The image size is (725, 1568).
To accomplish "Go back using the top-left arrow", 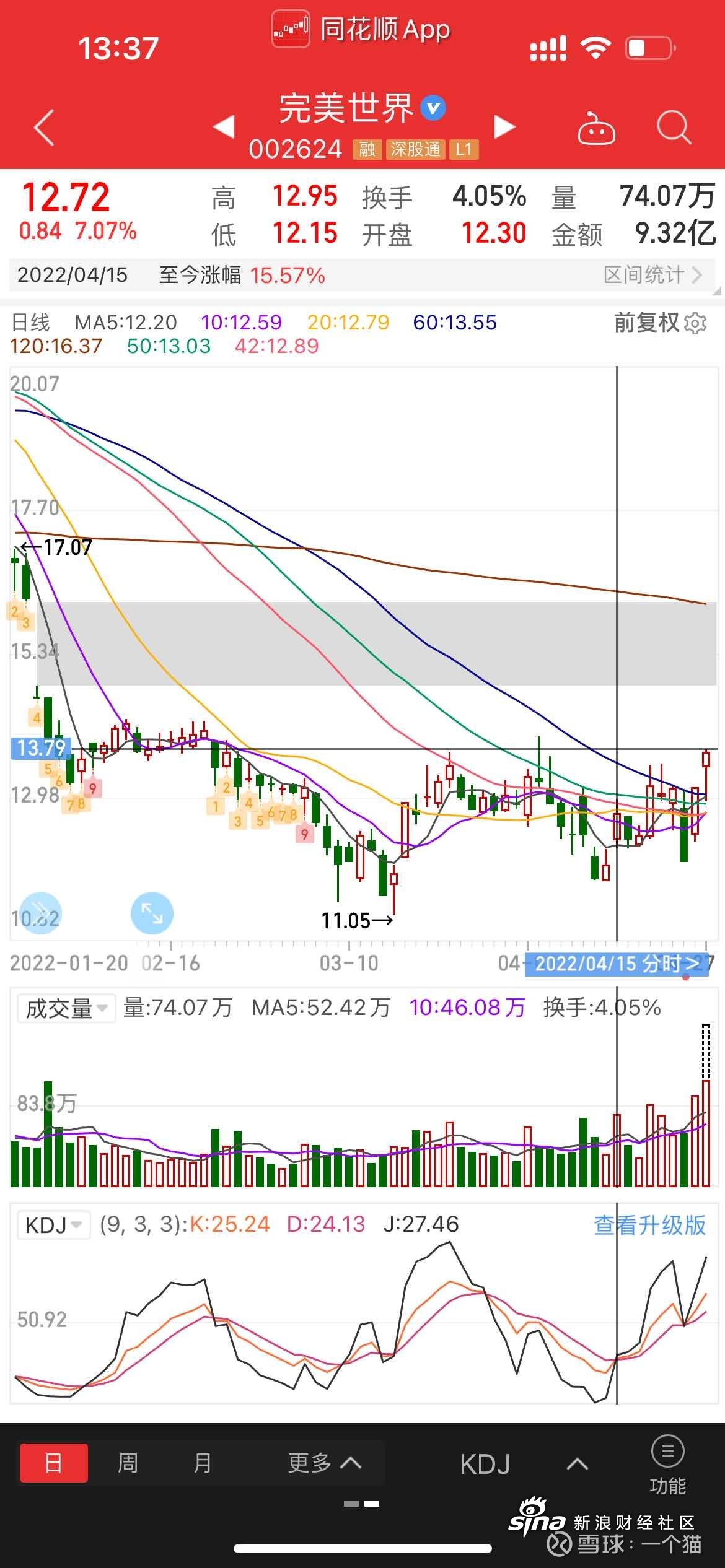I will [x=45, y=128].
